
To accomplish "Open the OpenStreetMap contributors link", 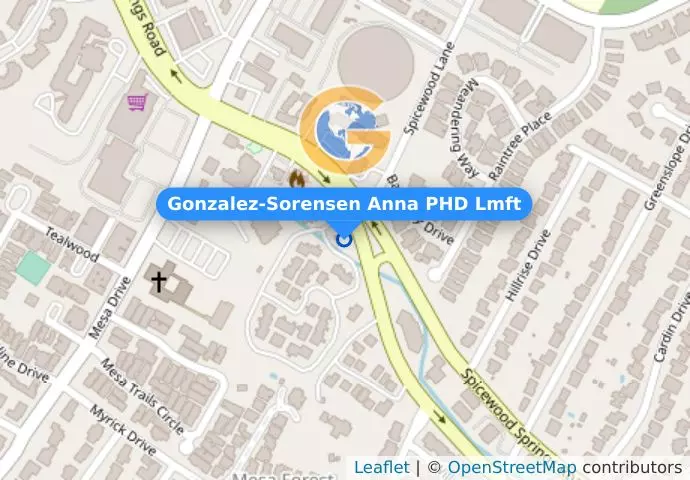I will (x=511, y=467).
